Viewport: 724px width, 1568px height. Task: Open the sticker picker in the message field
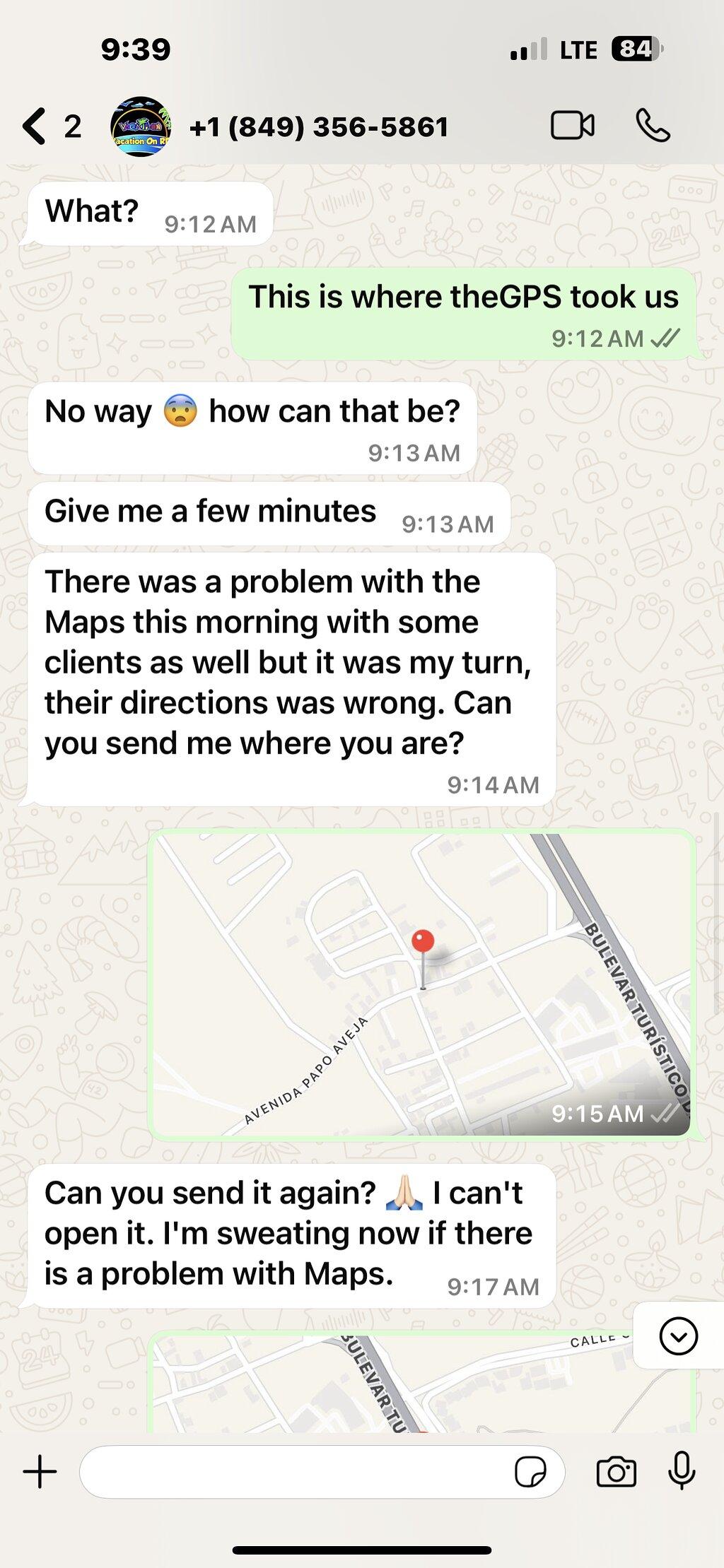tap(530, 1473)
